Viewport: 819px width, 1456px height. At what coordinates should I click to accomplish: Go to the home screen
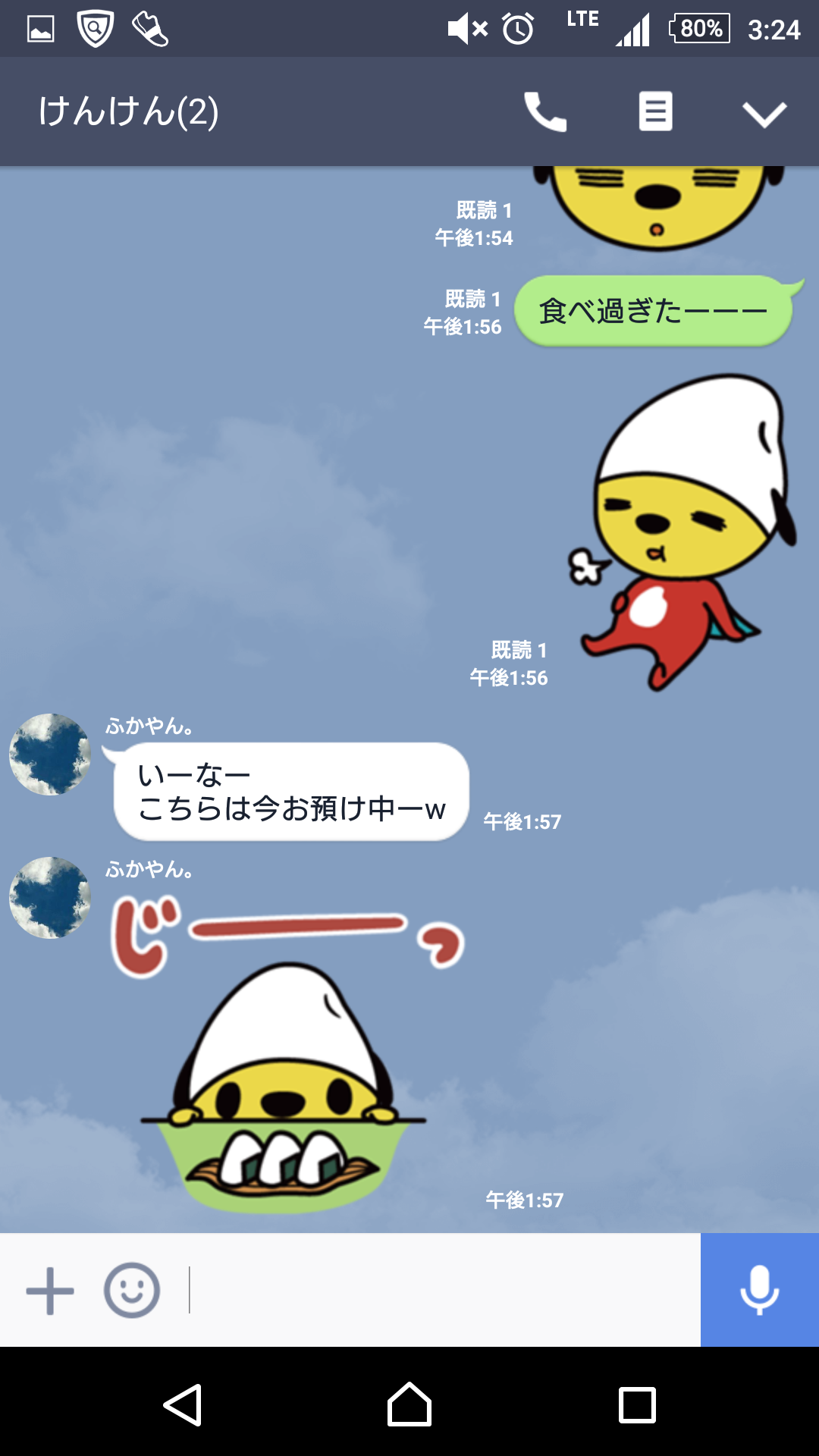click(409, 1405)
